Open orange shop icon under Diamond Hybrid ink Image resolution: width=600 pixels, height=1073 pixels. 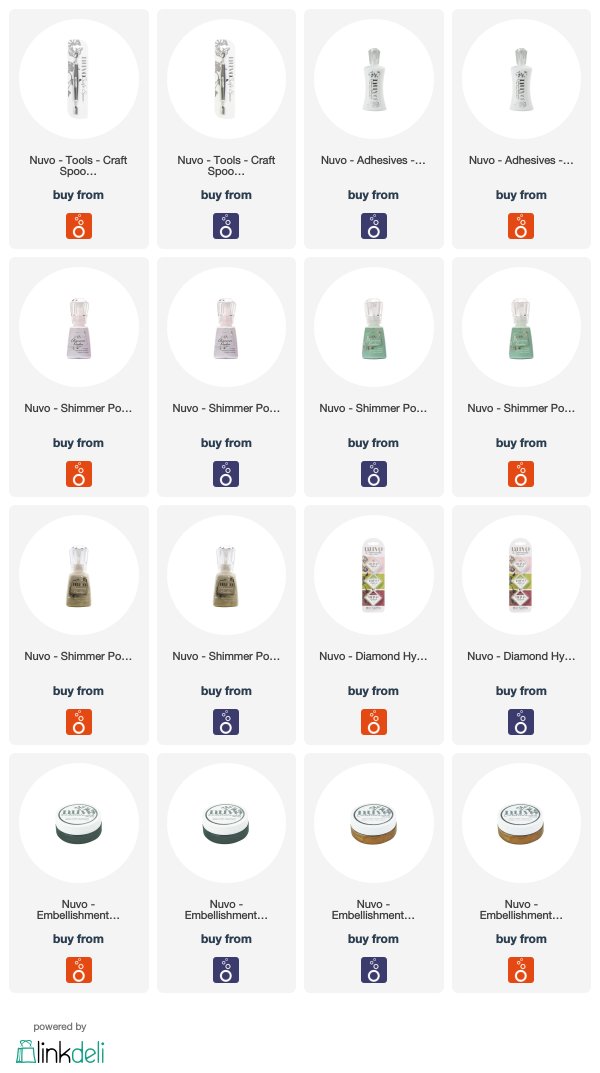[374, 722]
